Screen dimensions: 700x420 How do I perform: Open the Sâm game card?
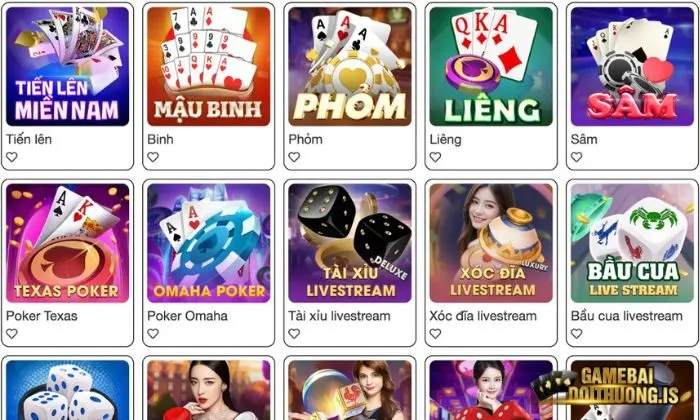coord(632,67)
